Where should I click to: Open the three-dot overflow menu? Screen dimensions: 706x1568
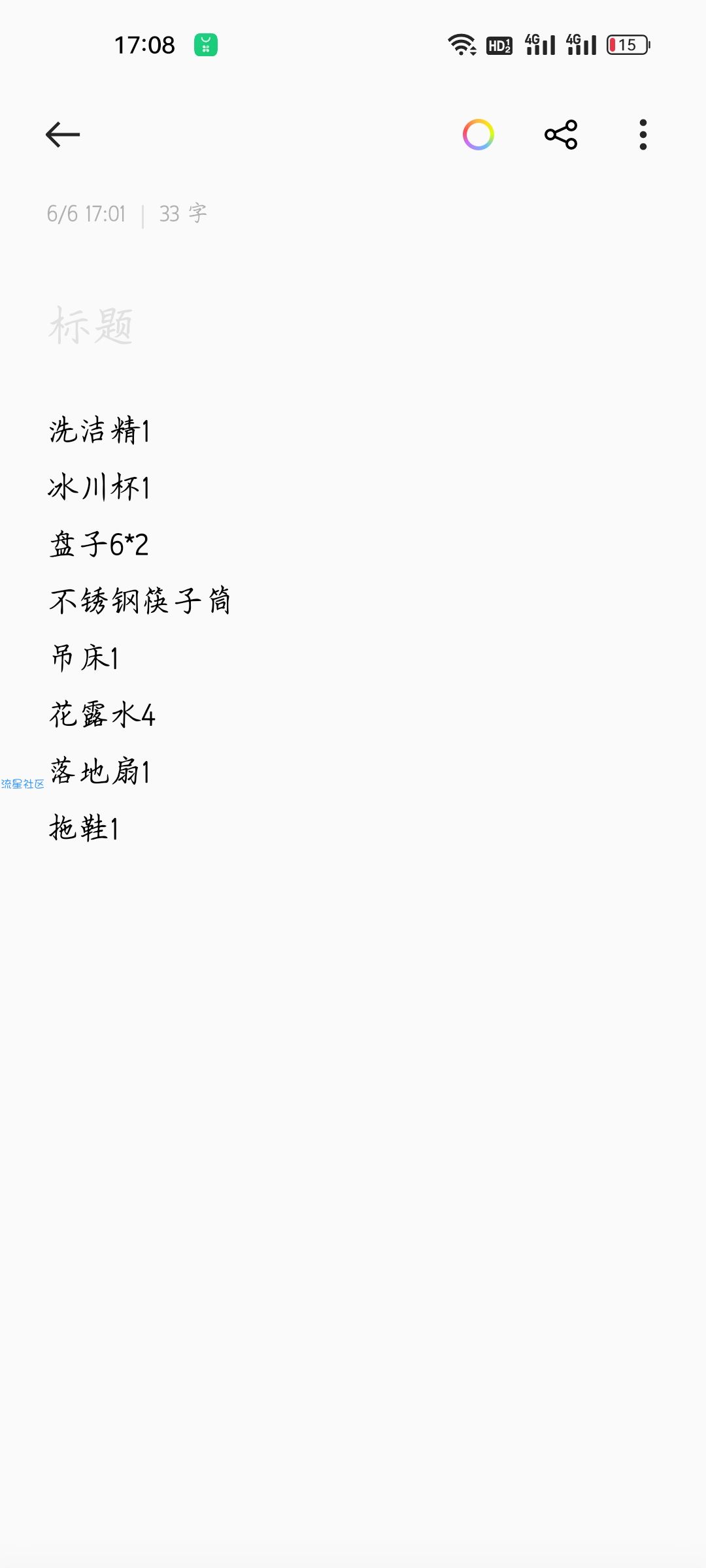pos(643,135)
